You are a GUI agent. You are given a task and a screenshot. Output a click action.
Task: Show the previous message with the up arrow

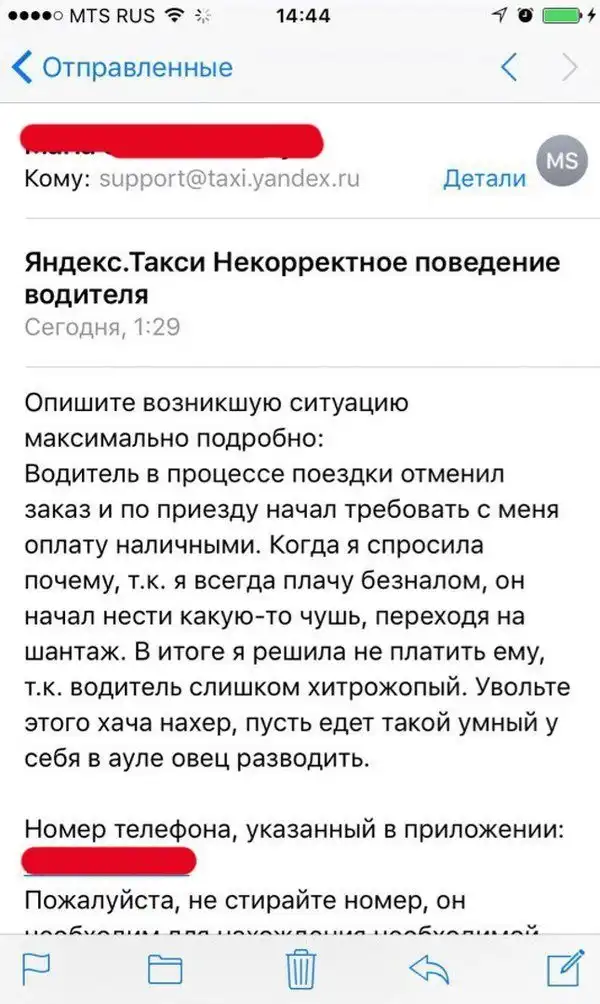(x=509, y=67)
